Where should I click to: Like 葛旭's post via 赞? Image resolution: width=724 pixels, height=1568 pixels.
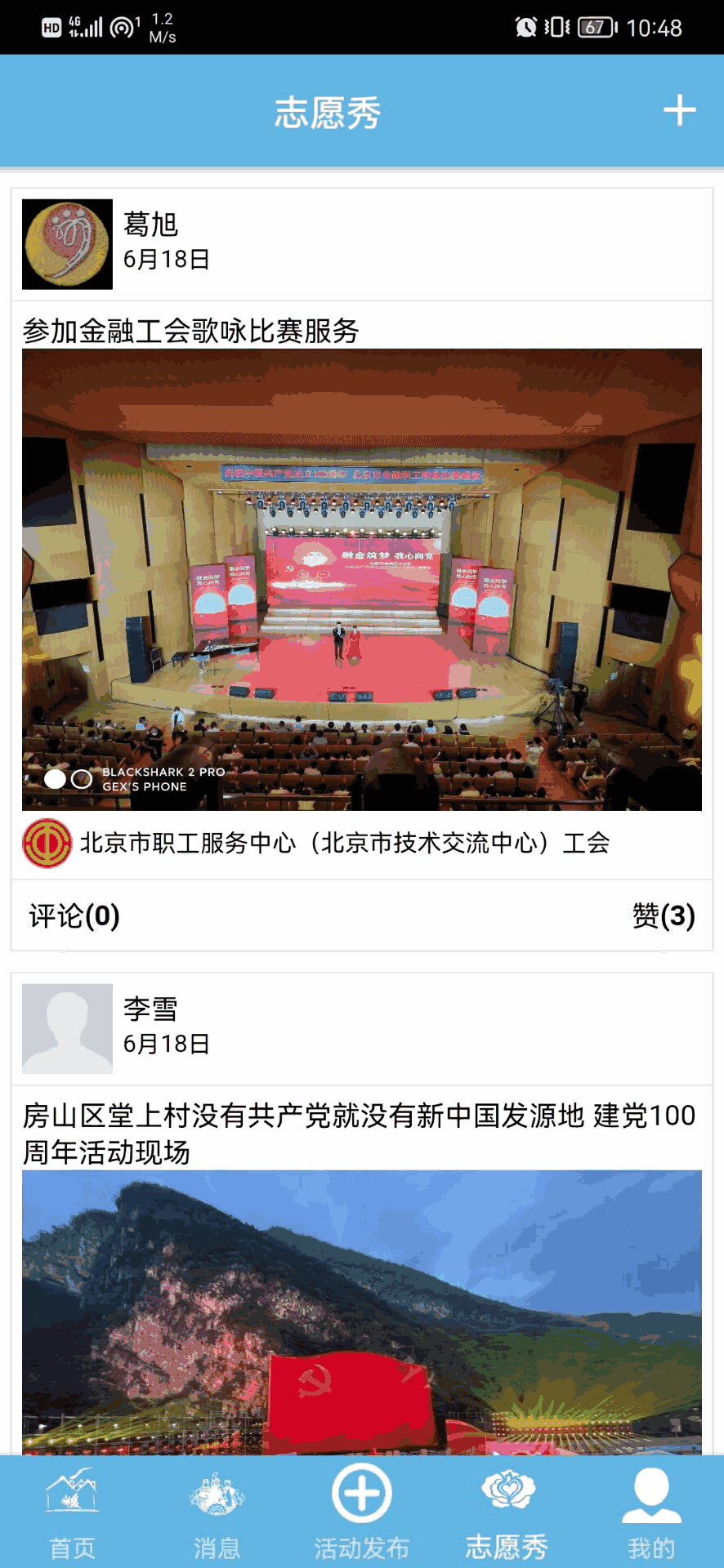663,915
